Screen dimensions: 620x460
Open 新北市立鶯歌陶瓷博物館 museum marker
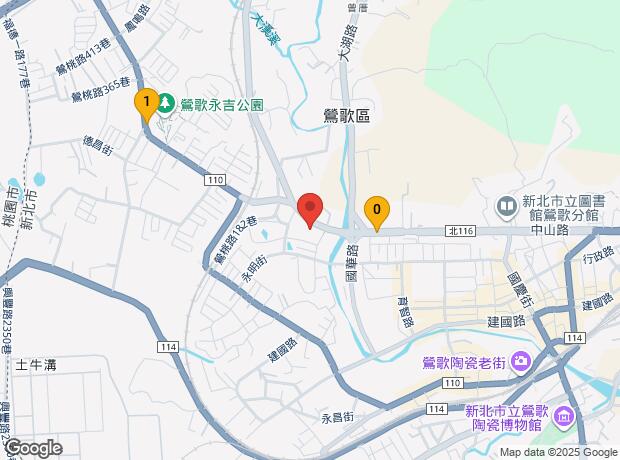click(x=562, y=415)
